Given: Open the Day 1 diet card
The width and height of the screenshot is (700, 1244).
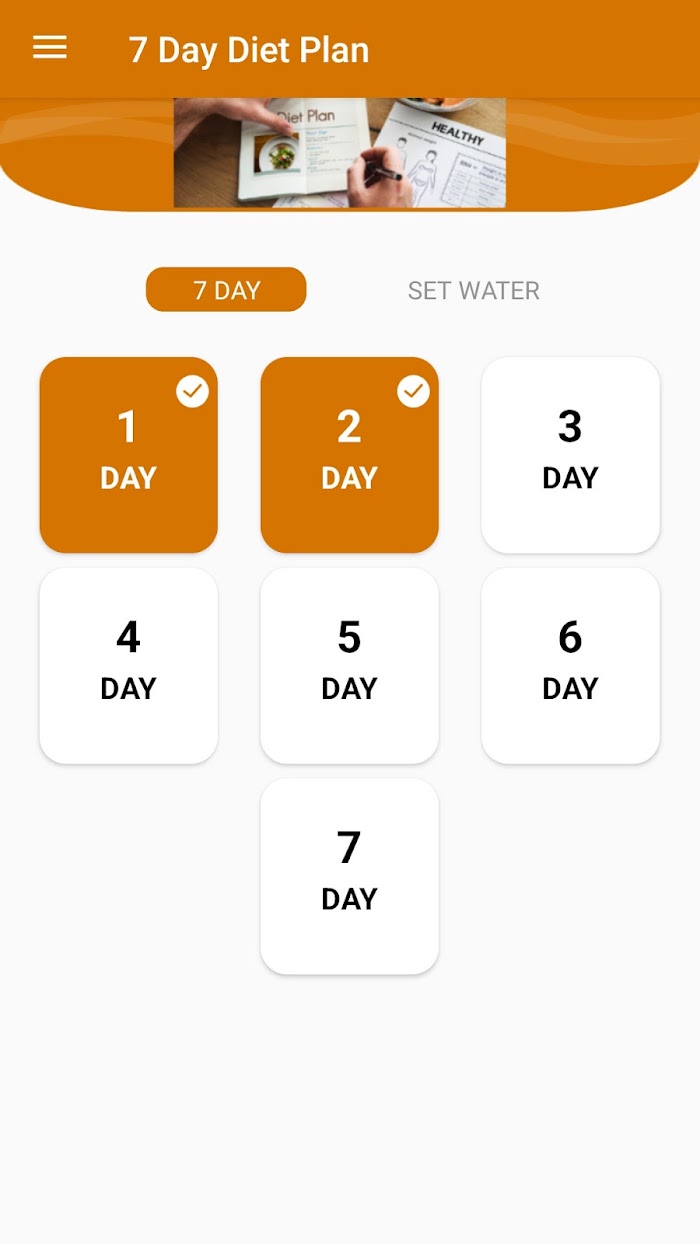Looking at the screenshot, I should pos(129,455).
